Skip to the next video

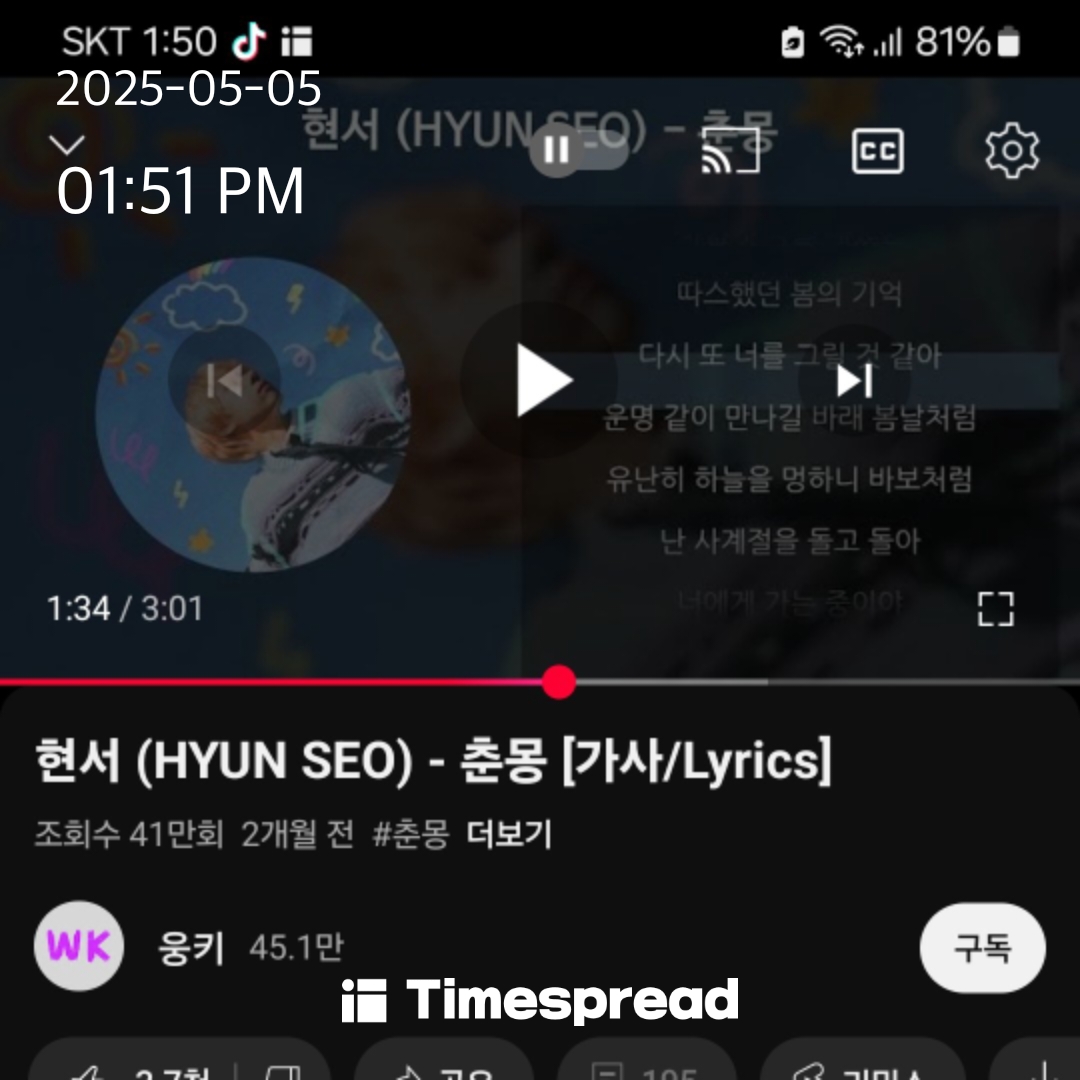pos(854,380)
